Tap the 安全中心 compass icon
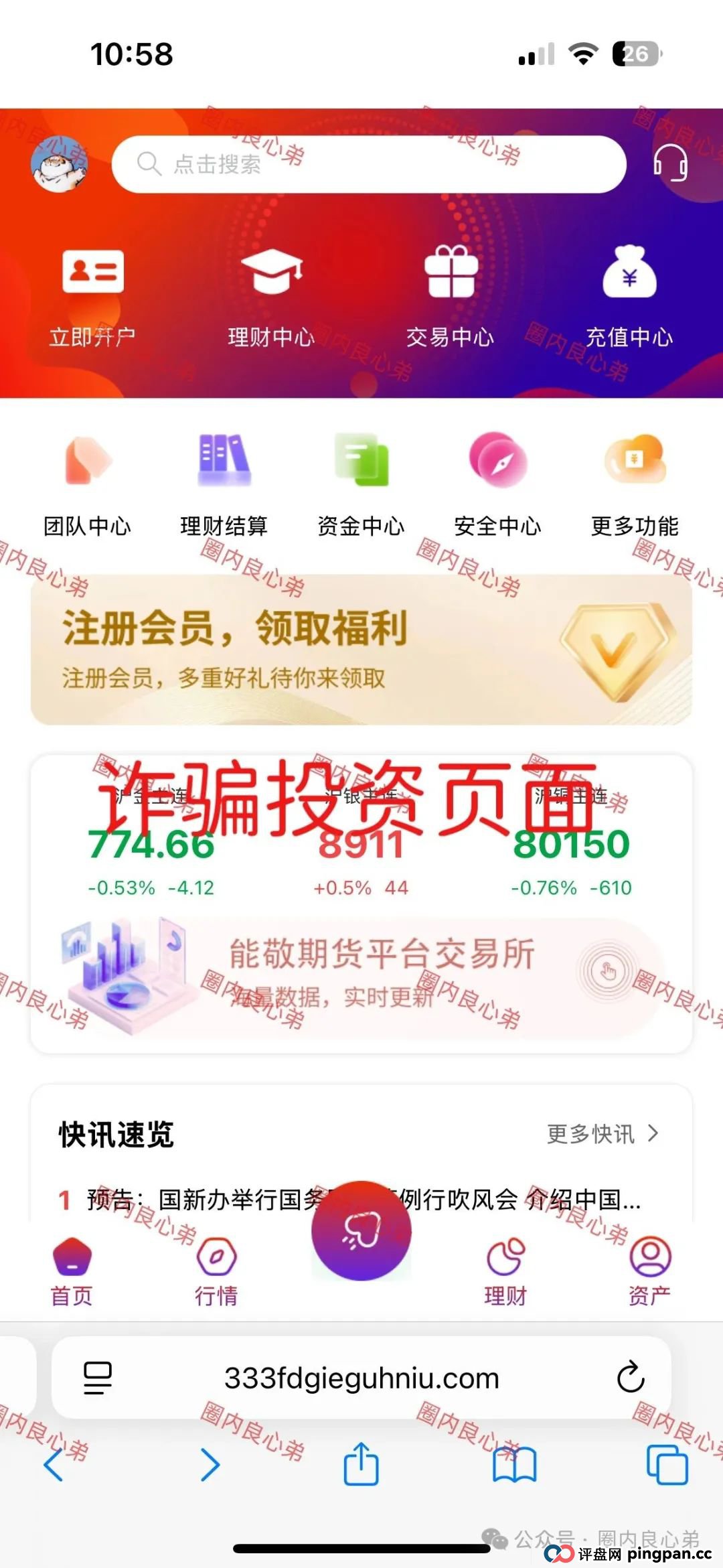 pos(497,464)
